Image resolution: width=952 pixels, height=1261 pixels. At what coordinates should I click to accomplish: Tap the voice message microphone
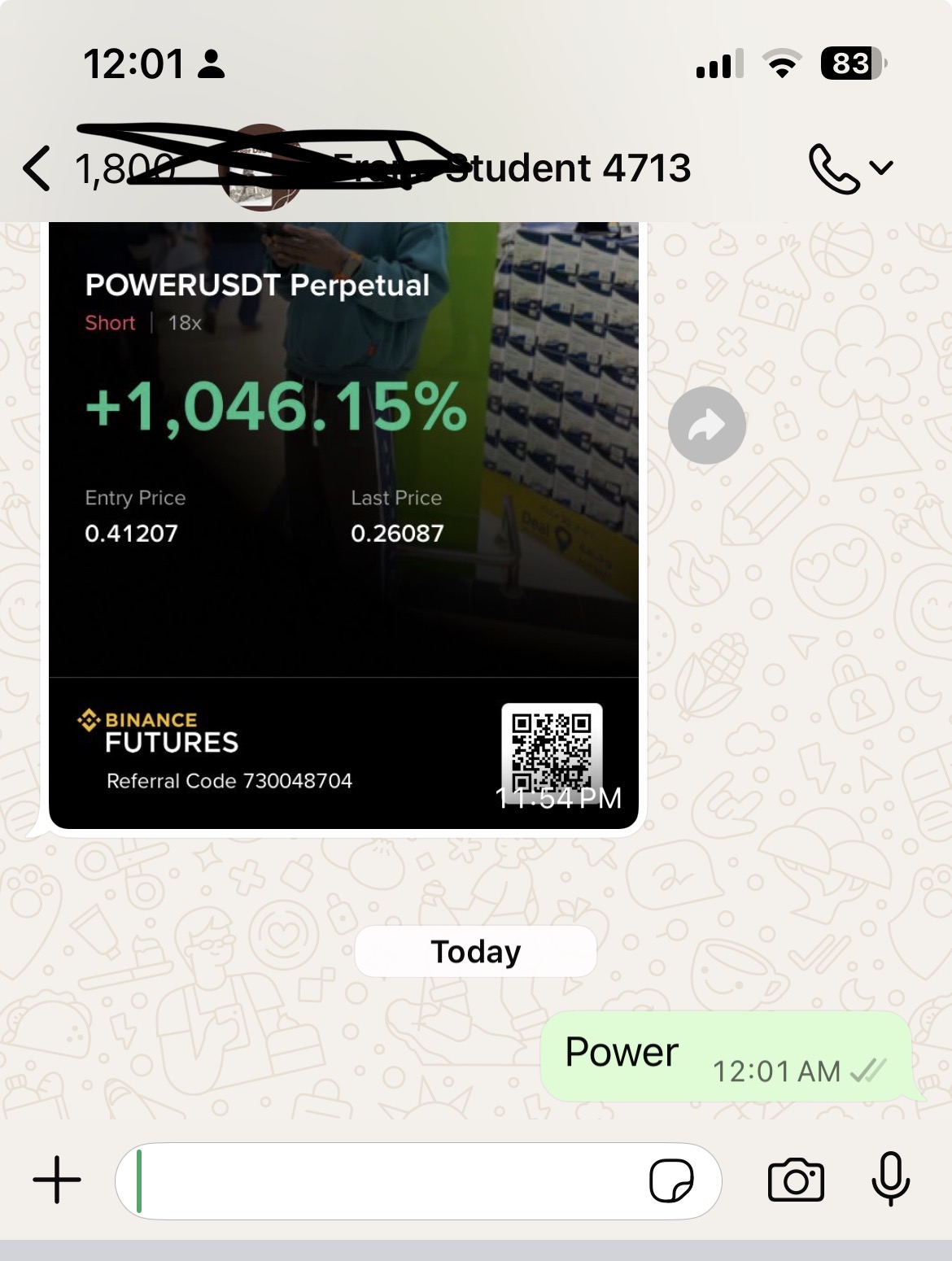[x=890, y=1179]
